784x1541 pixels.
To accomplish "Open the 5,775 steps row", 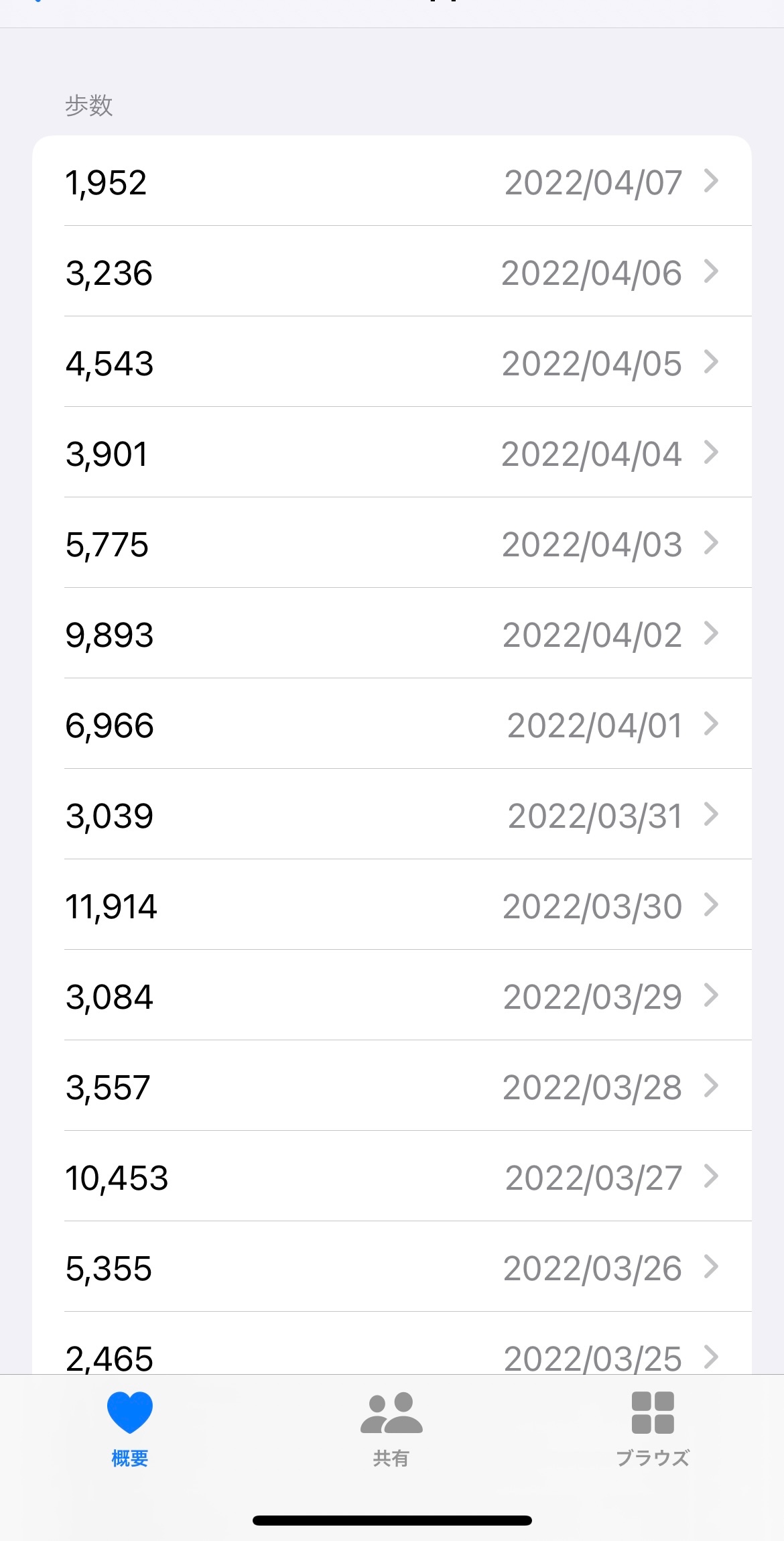I will click(x=391, y=544).
